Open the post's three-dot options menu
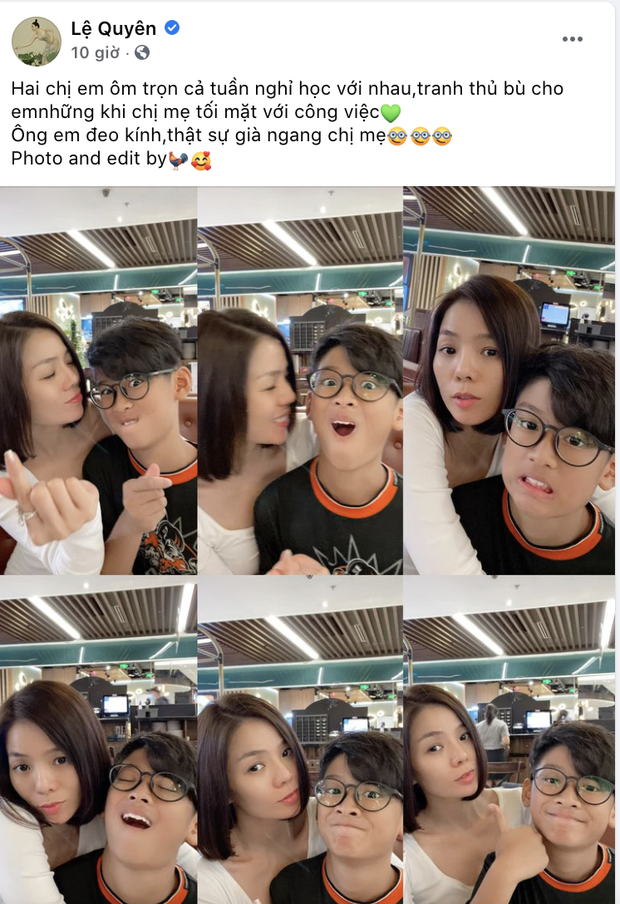 pyautogui.click(x=572, y=39)
